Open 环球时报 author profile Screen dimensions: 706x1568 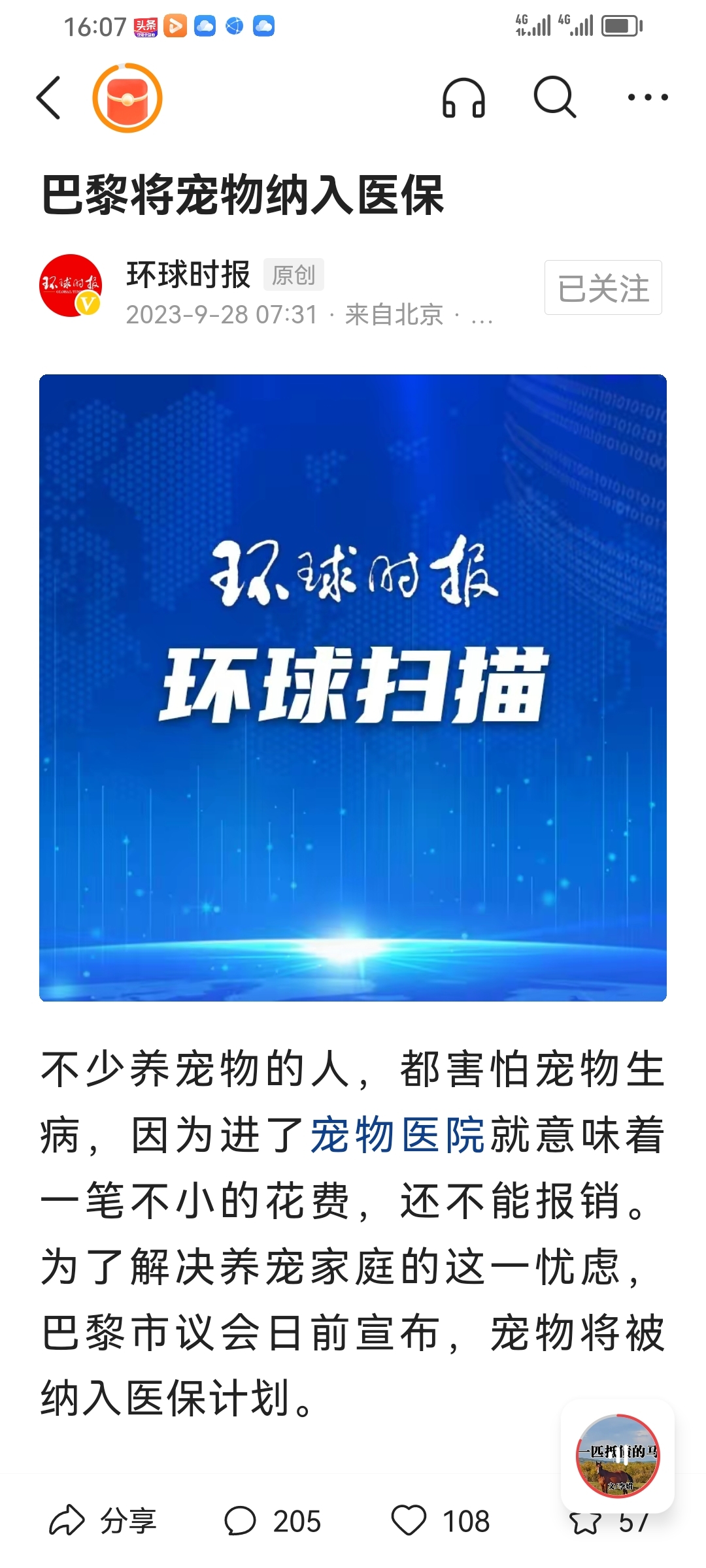[x=188, y=274]
